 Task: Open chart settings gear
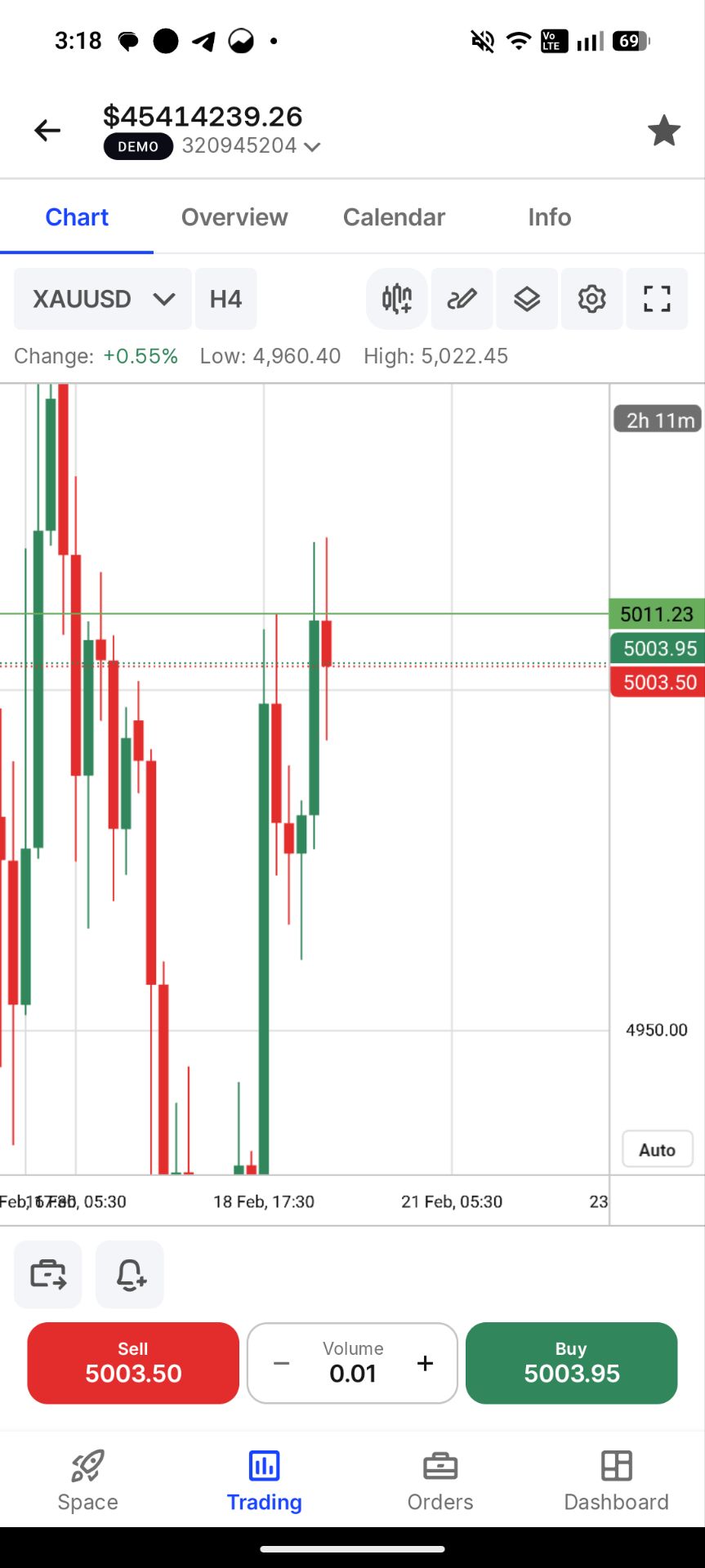[x=591, y=299]
